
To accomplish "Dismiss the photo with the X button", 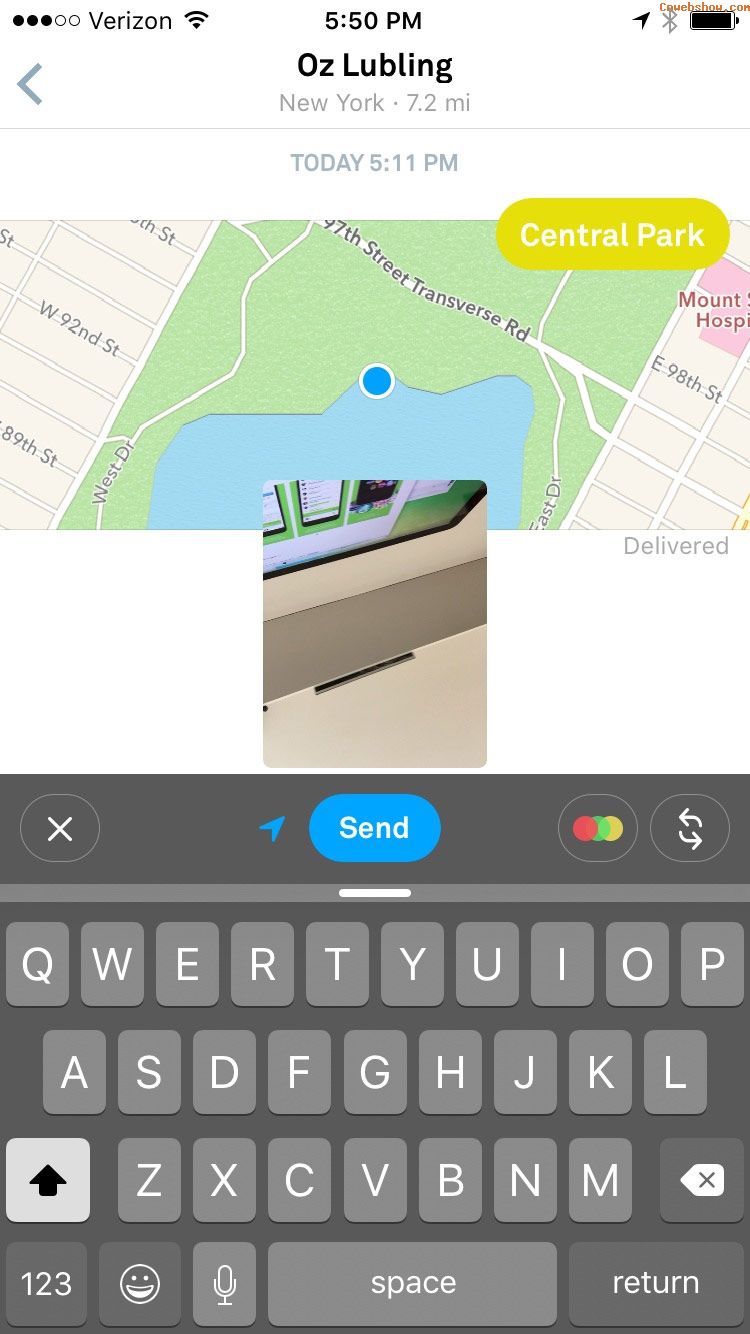I will coord(60,828).
